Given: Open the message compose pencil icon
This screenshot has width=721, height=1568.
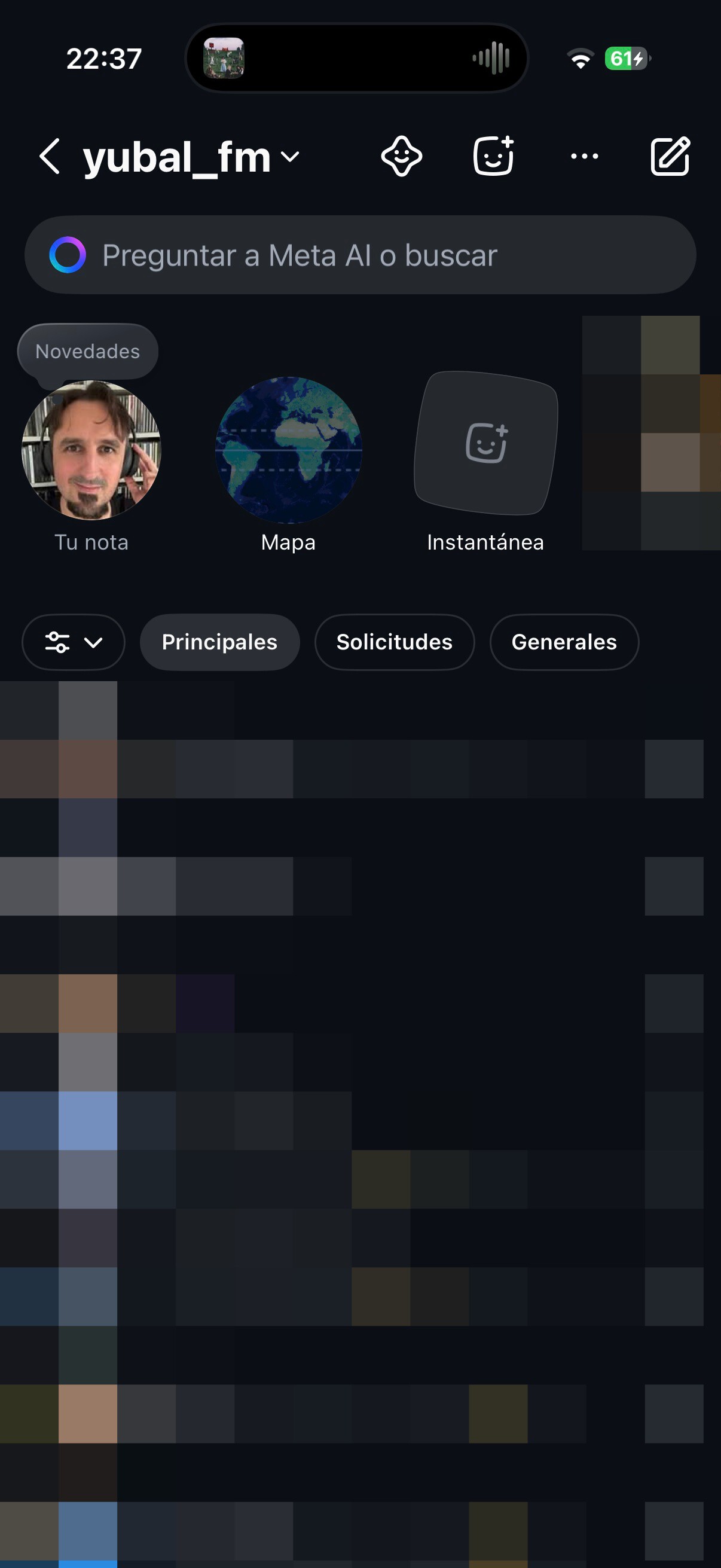Looking at the screenshot, I should pyautogui.click(x=670, y=156).
